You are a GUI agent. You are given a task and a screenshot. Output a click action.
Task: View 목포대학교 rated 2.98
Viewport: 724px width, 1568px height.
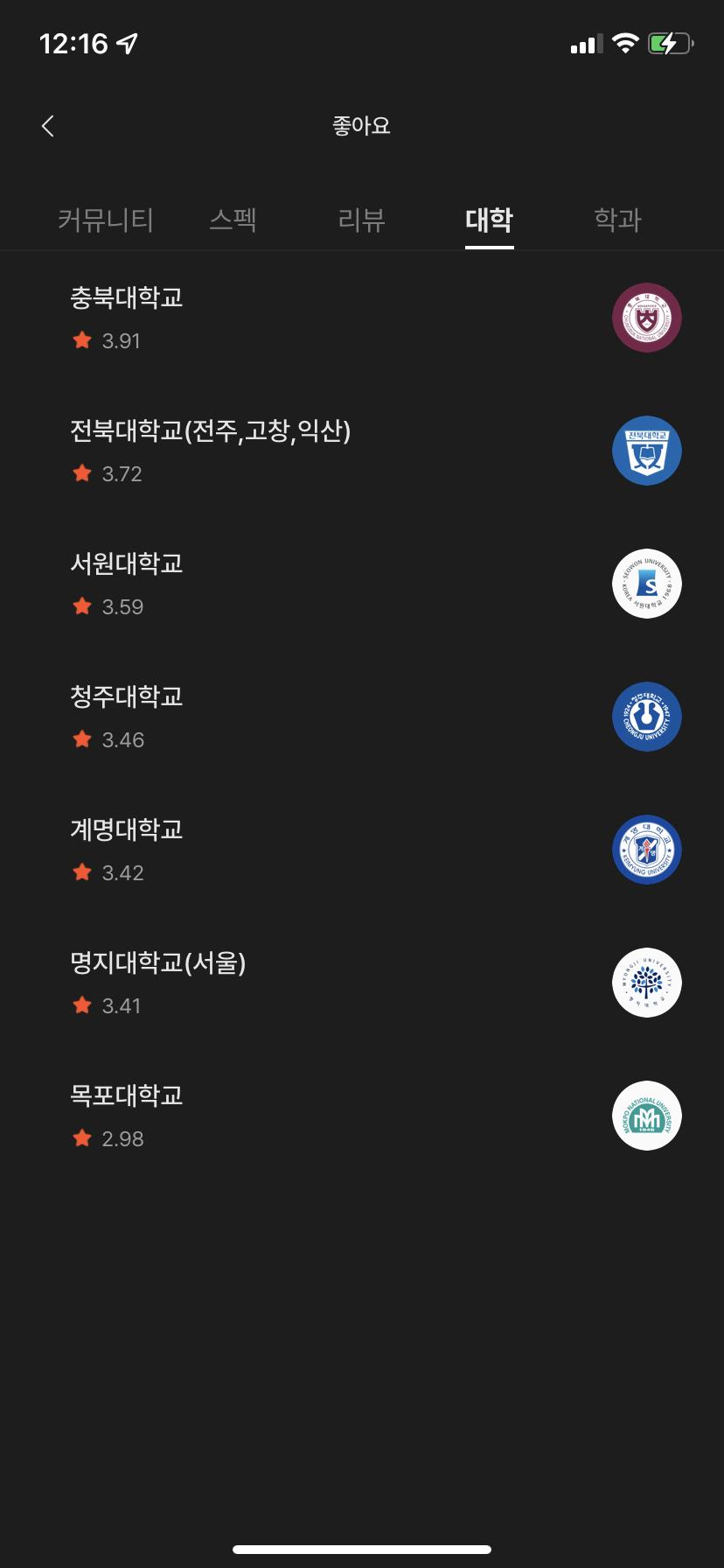coord(362,1116)
